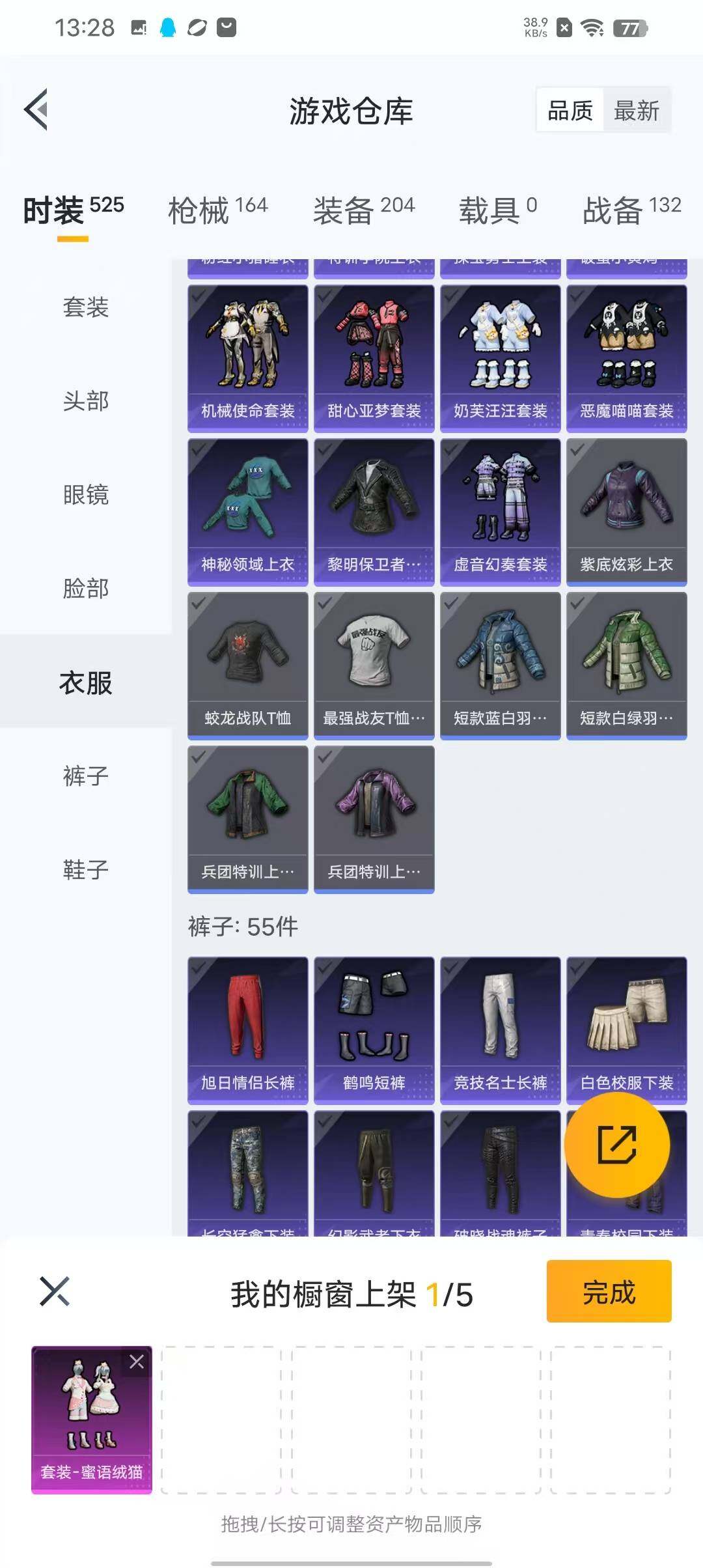Pick the 旭日情侣长裤 item
703x1568 pixels.
247,1030
